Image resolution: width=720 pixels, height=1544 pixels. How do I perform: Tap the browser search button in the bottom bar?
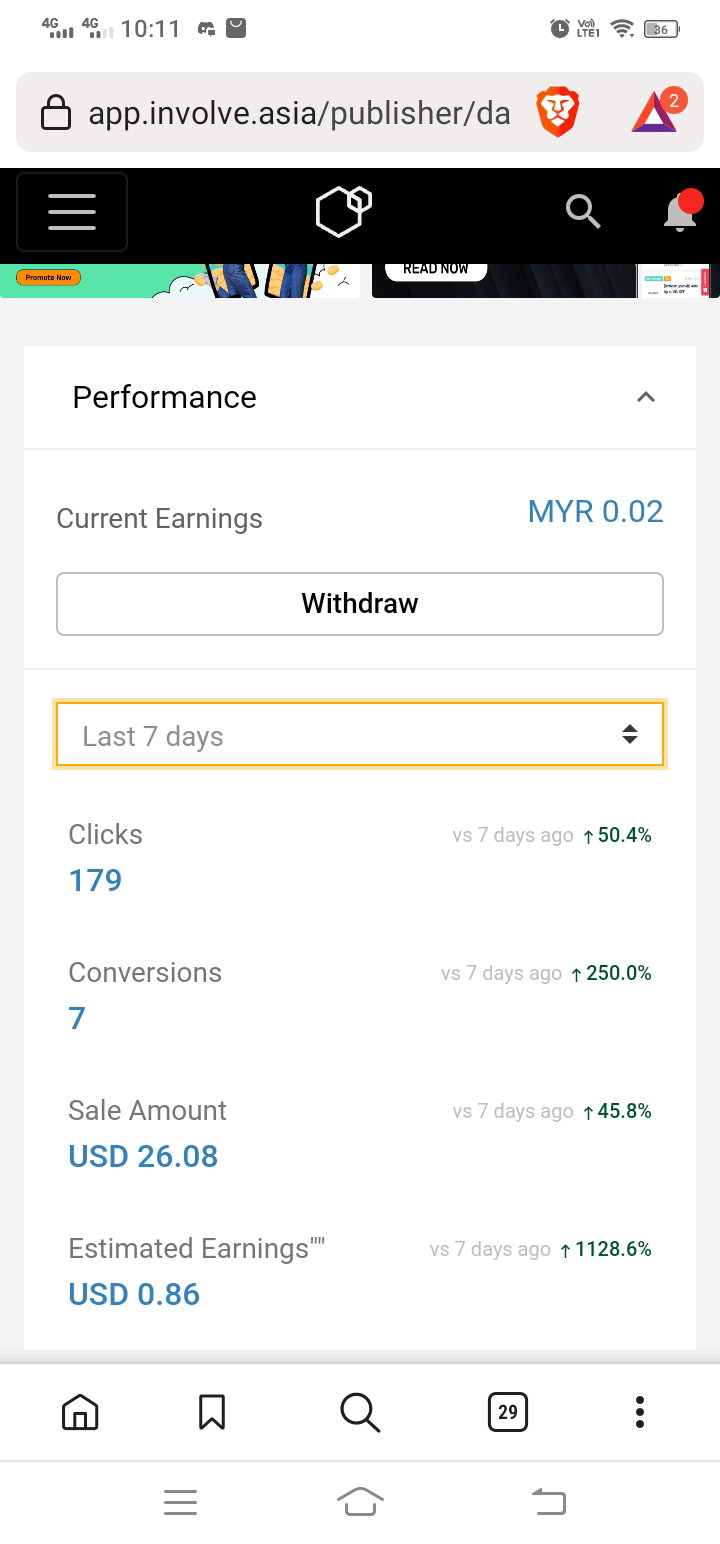(x=360, y=1412)
